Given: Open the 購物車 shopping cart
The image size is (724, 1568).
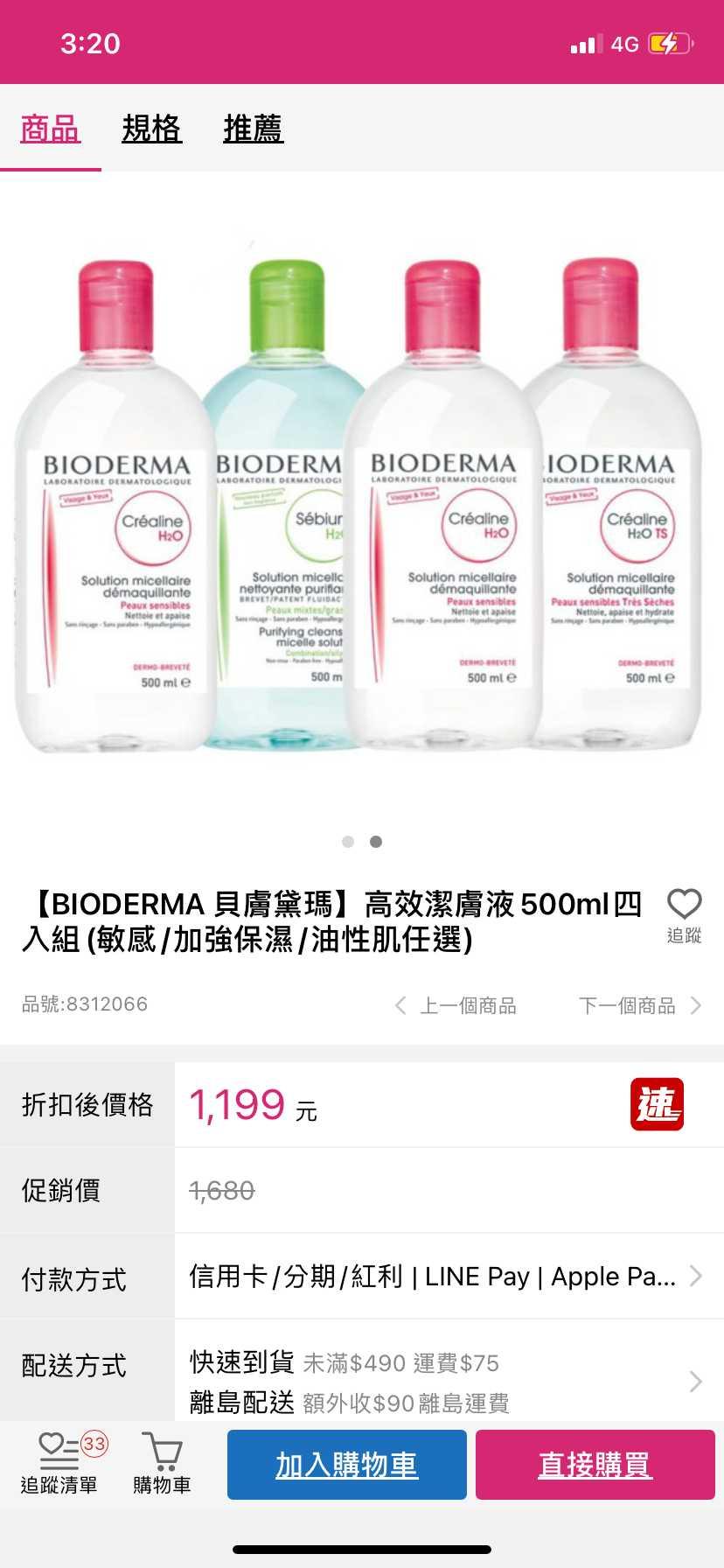Looking at the screenshot, I should click(162, 1464).
